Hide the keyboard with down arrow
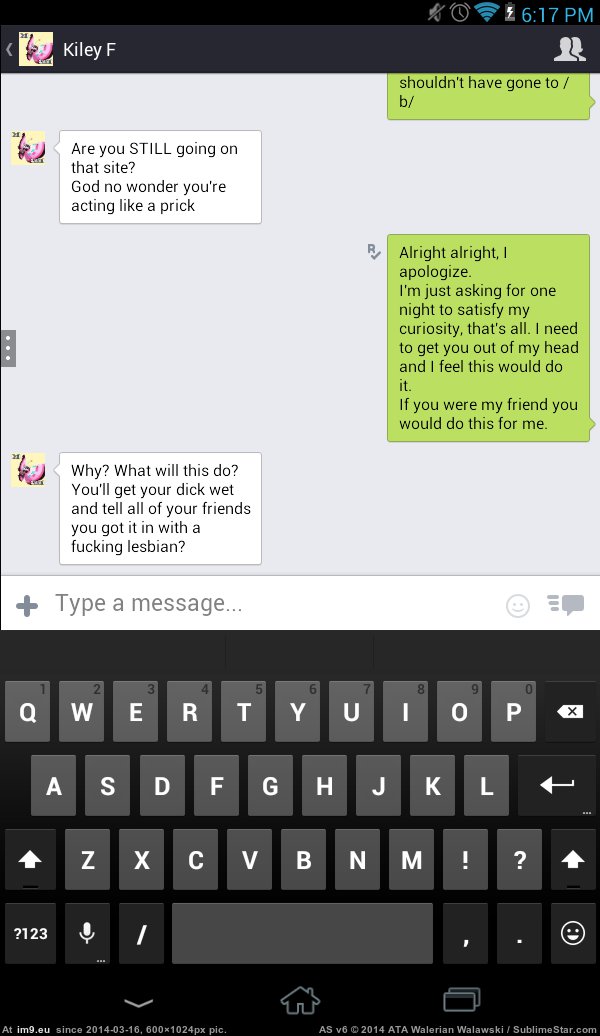Screen dimensions: 600x1036 [139, 1003]
